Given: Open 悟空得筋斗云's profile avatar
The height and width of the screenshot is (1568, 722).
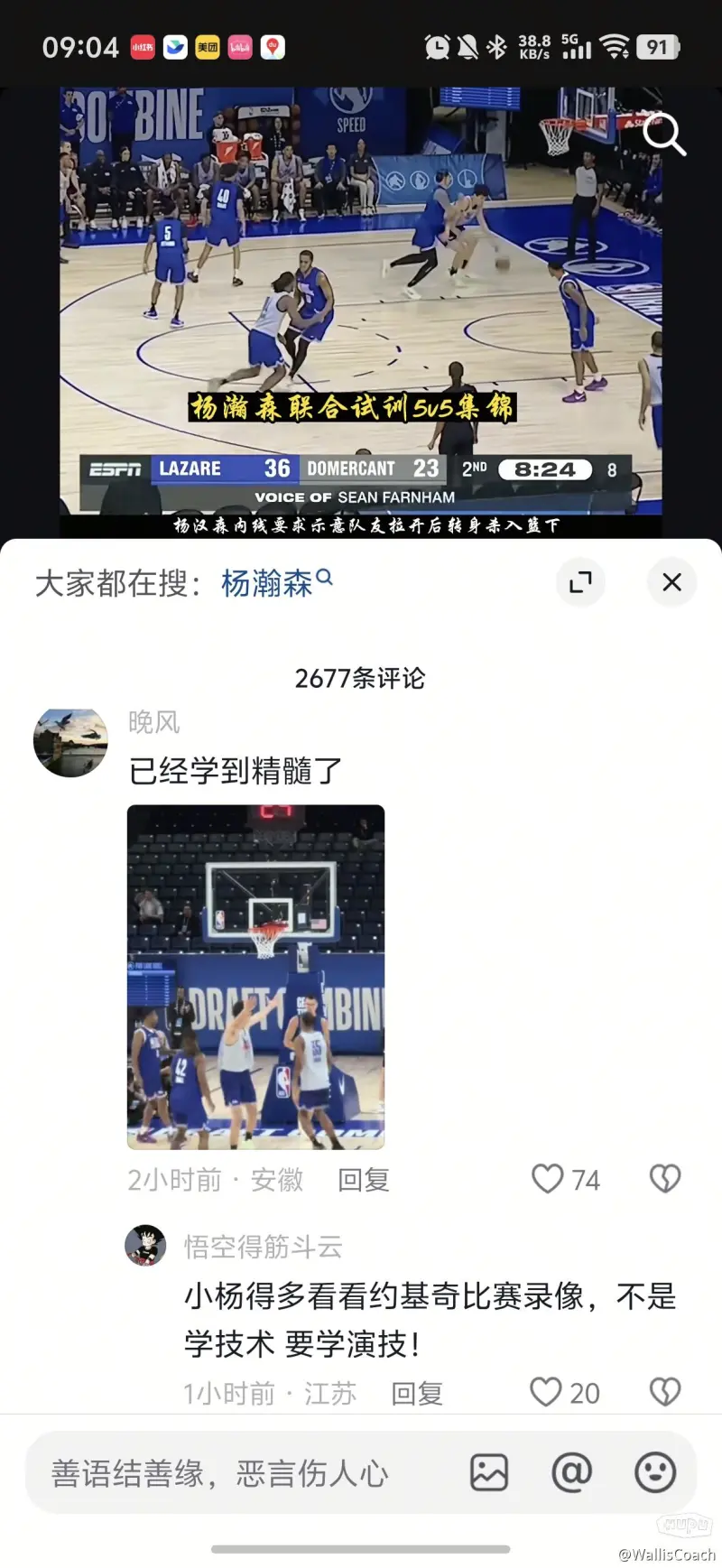Looking at the screenshot, I should [x=145, y=1246].
